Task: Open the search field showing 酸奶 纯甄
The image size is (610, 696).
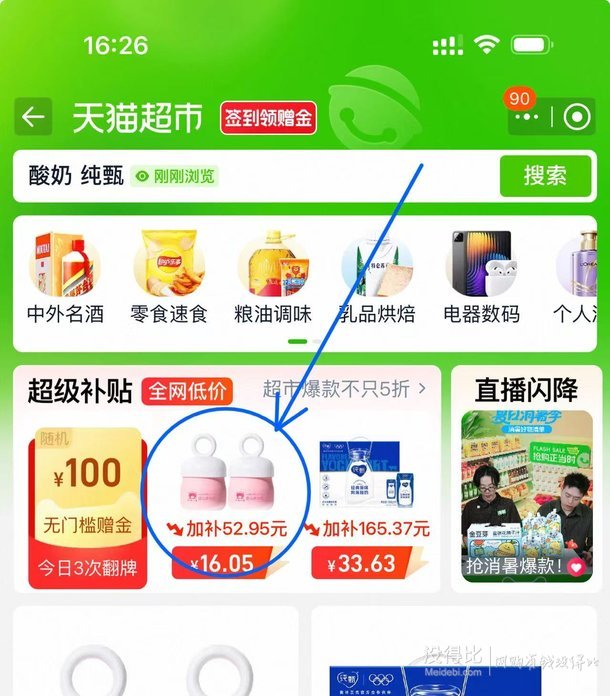Action: (260, 177)
